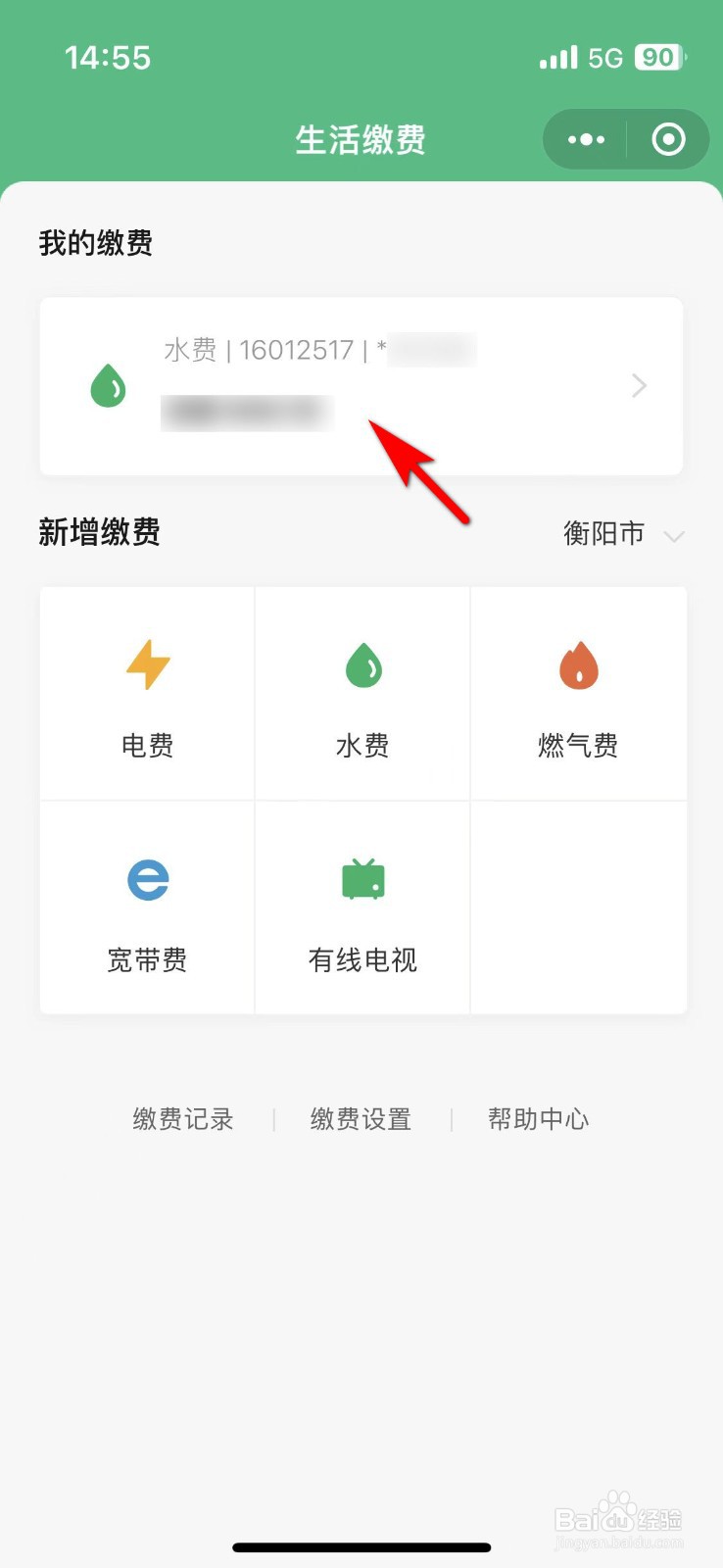
Task: Open 燃气费 via the flame icon
Action: pyautogui.click(x=579, y=663)
